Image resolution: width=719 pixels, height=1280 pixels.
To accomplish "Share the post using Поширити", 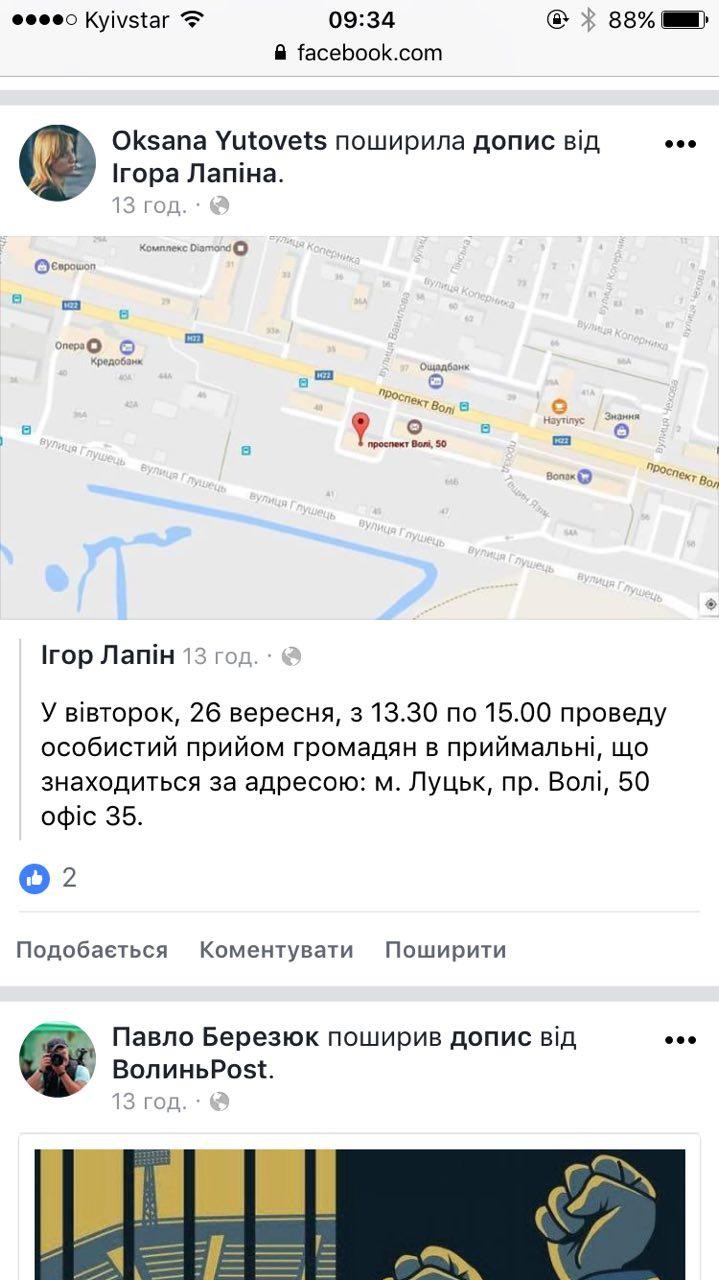I will pos(445,950).
